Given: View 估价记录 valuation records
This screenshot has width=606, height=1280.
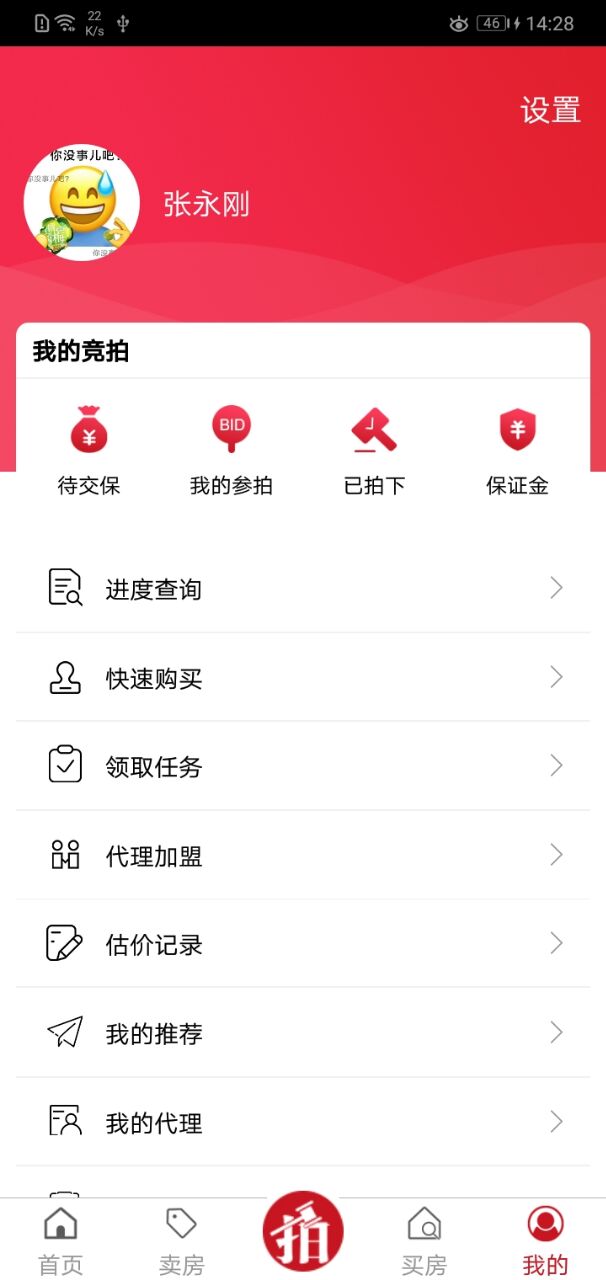Looking at the screenshot, I should 303,944.
